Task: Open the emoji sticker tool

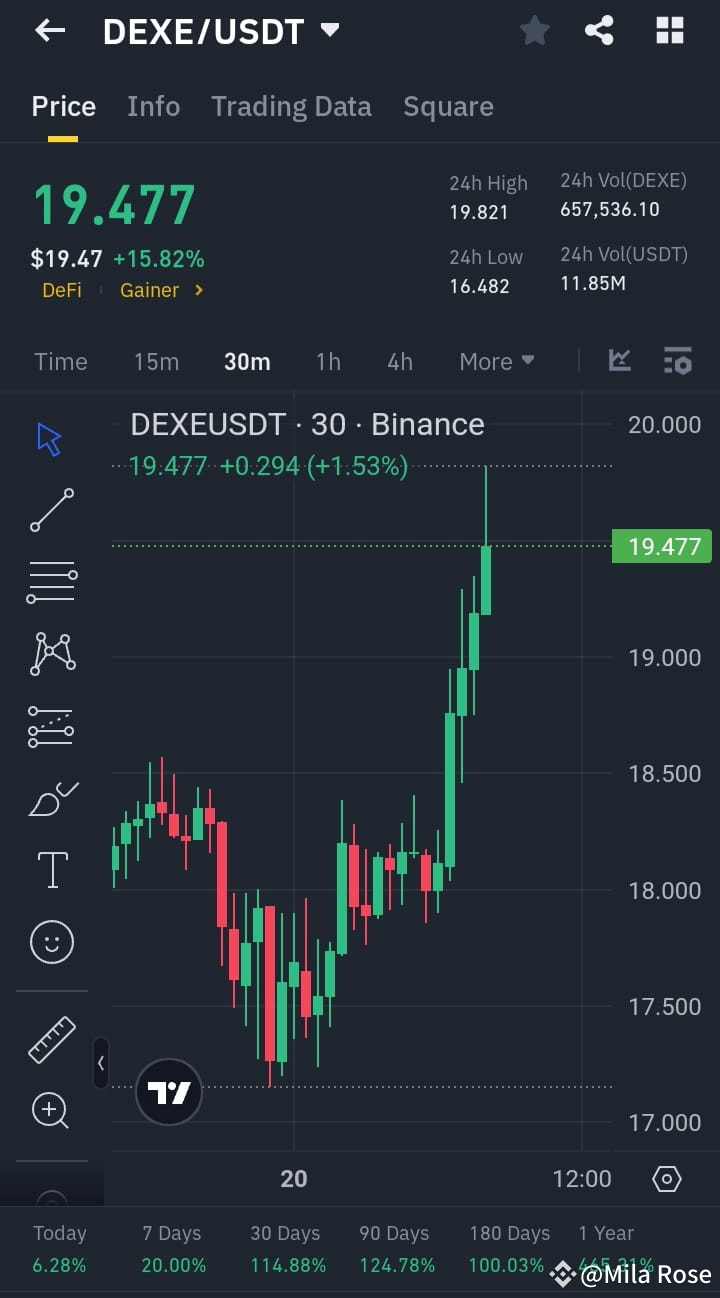Action: pos(50,941)
